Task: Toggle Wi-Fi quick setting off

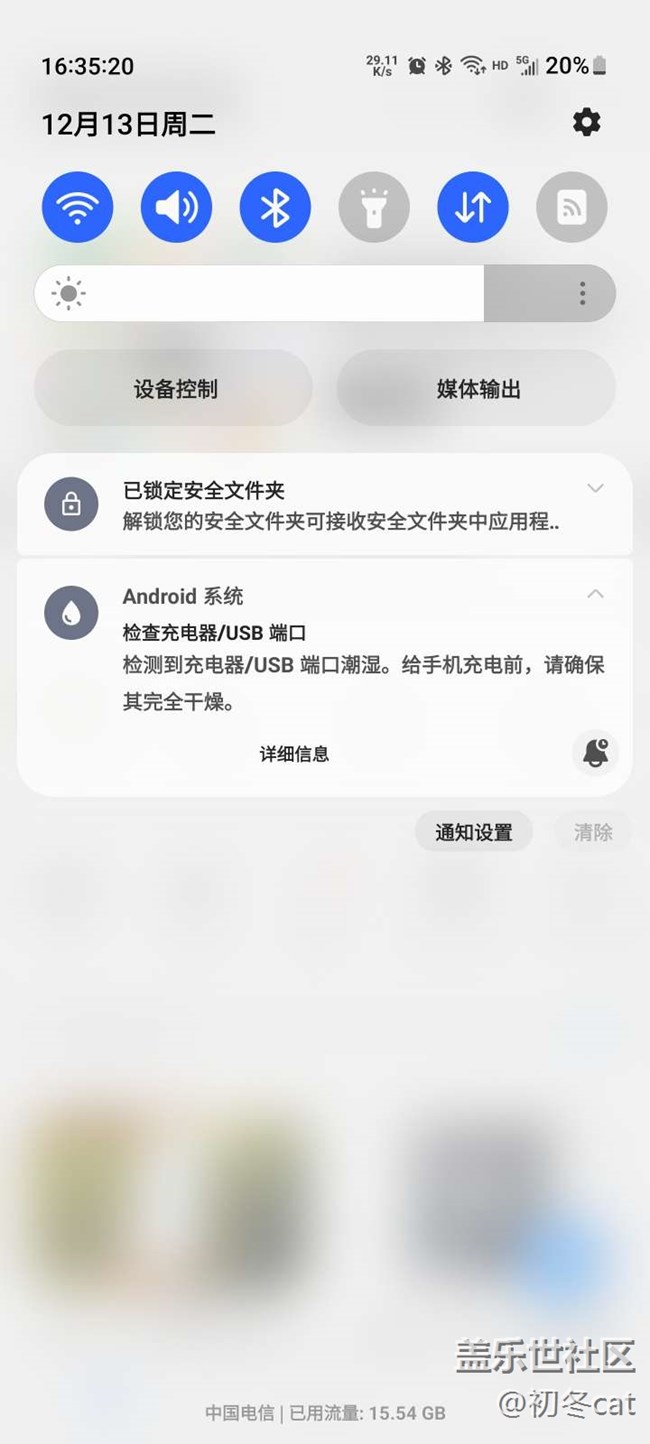Action: point(77,207)
